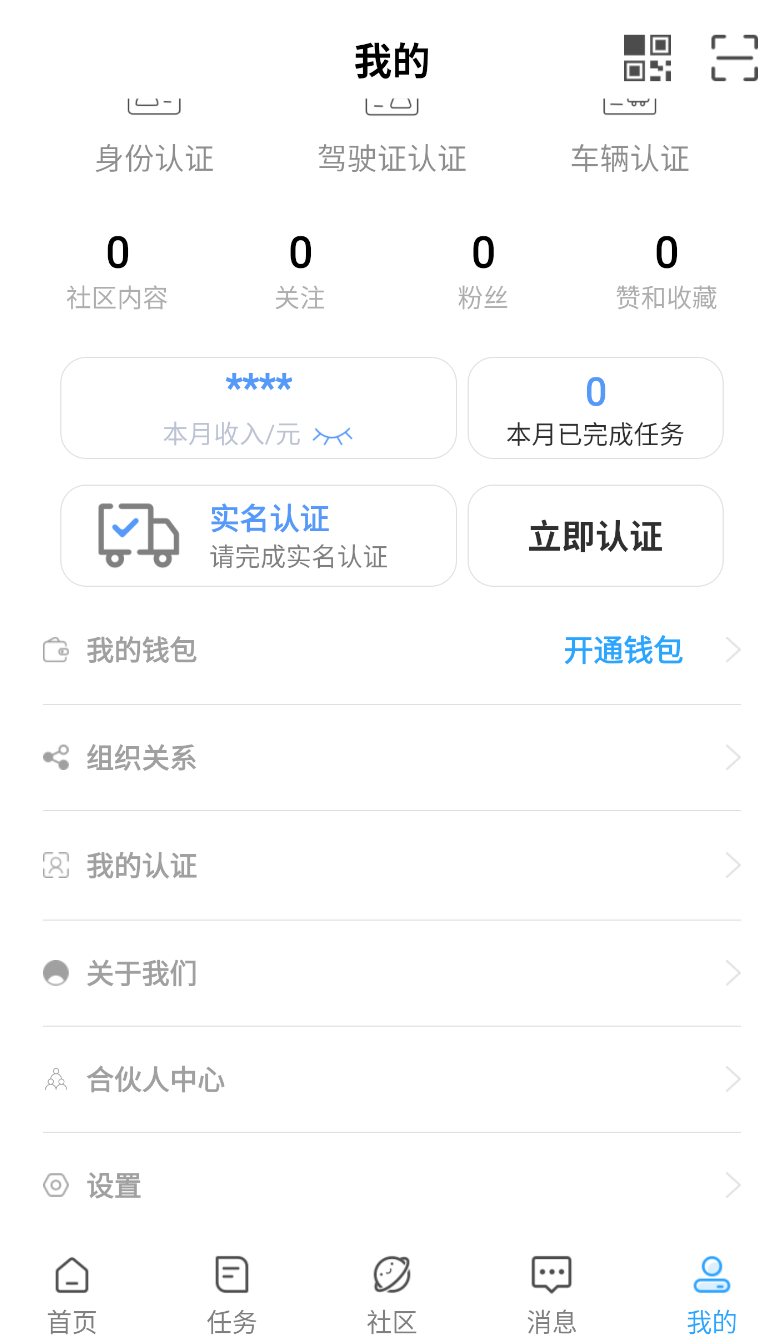Click the share icon beside 组织关系

56,757
